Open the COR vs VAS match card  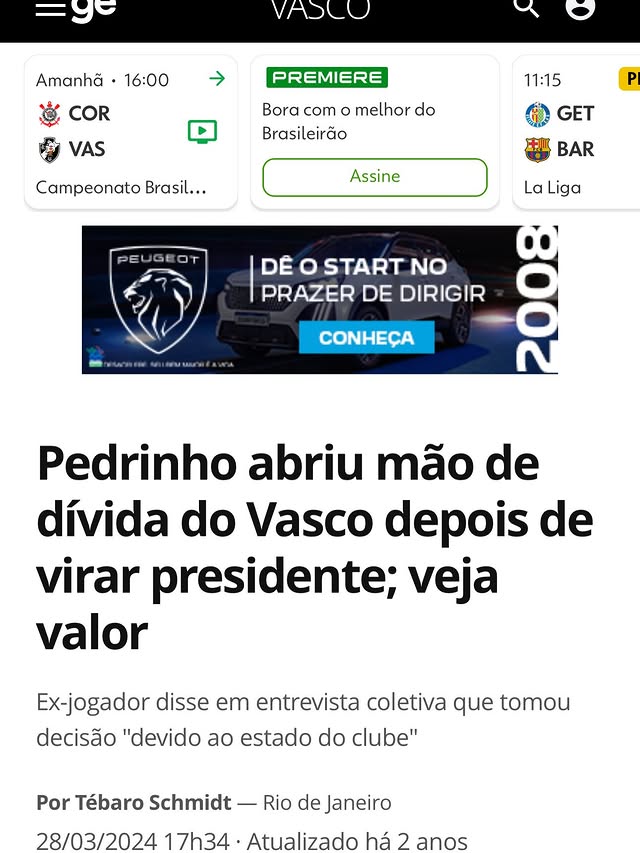click(131, 132)
